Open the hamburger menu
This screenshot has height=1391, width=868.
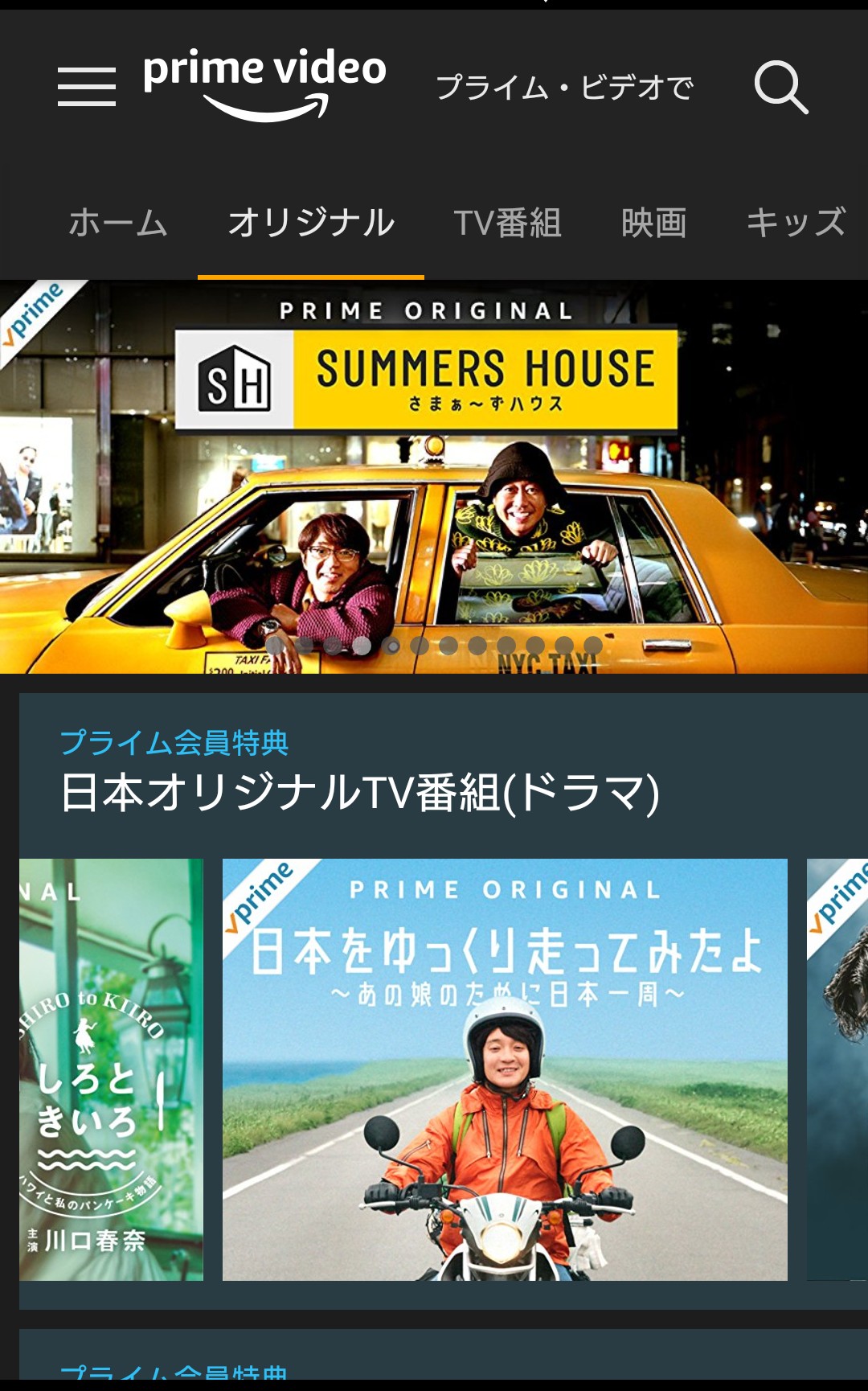87,87
